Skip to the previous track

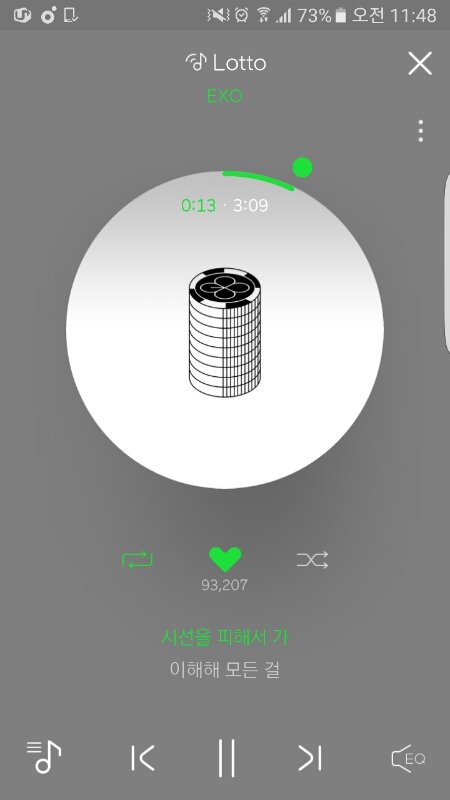coord(142,758)
